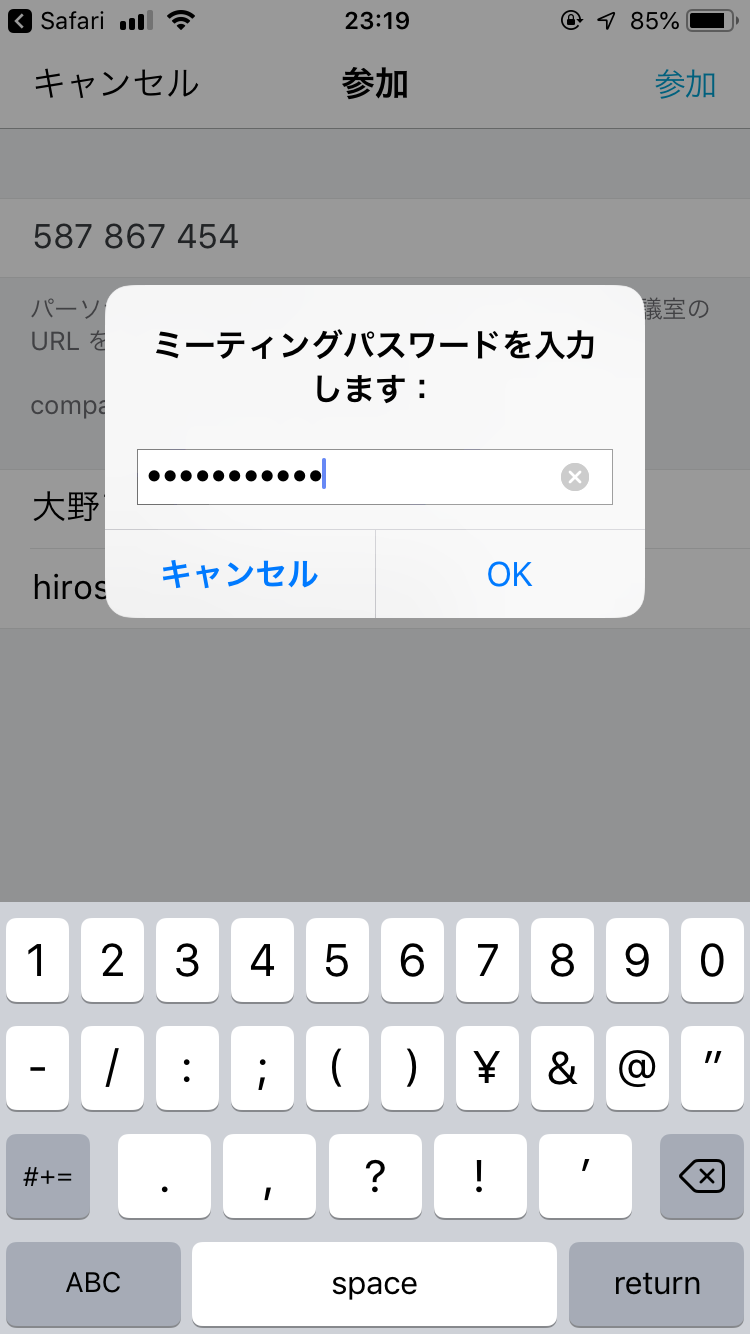Image resolution: width=750 pixels, height=1334 pixels.
Task: Cancel the password dialog with キャンセル
Action: point(240,574)
